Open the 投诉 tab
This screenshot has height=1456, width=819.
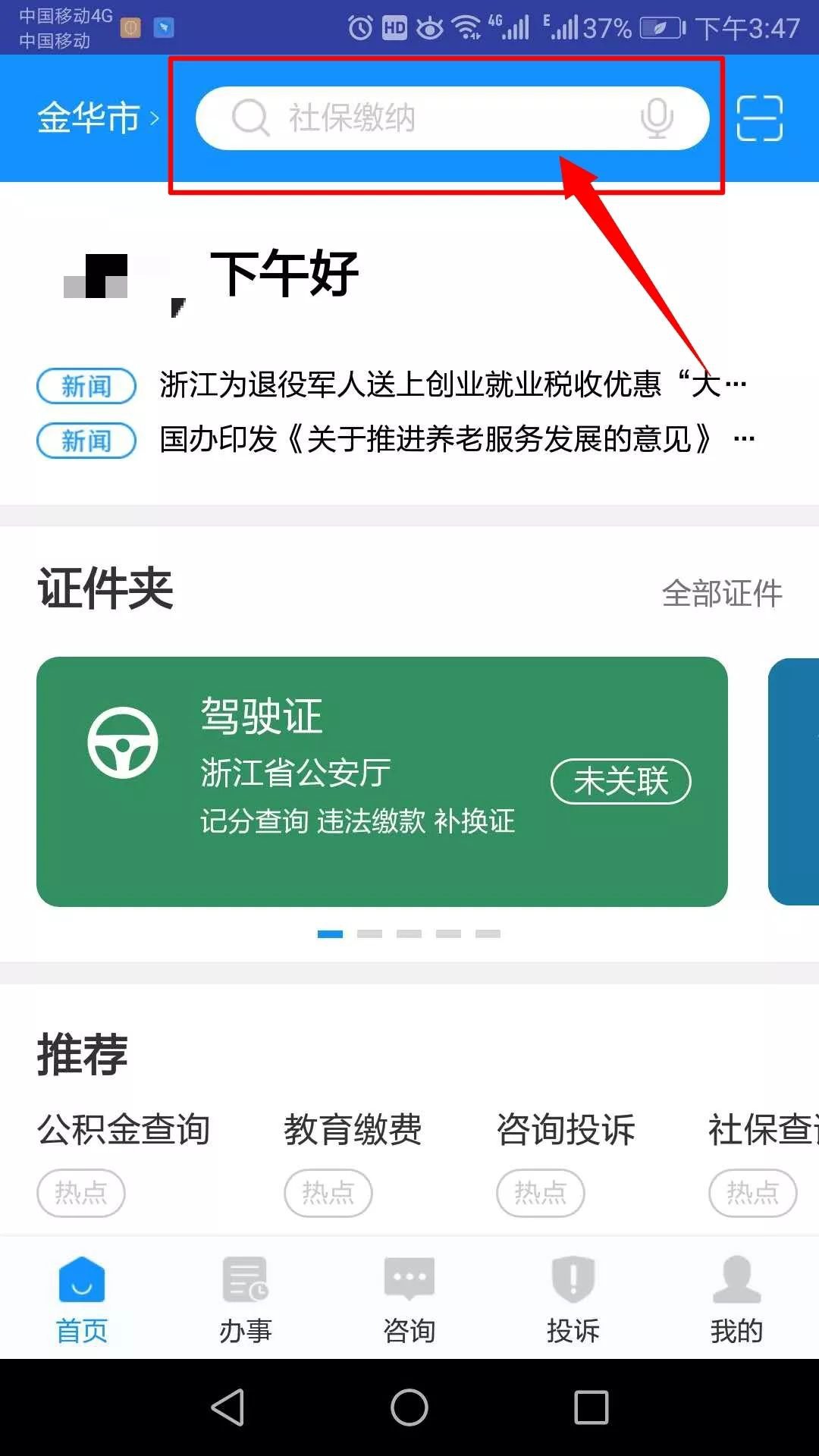tap(573, 1298)
